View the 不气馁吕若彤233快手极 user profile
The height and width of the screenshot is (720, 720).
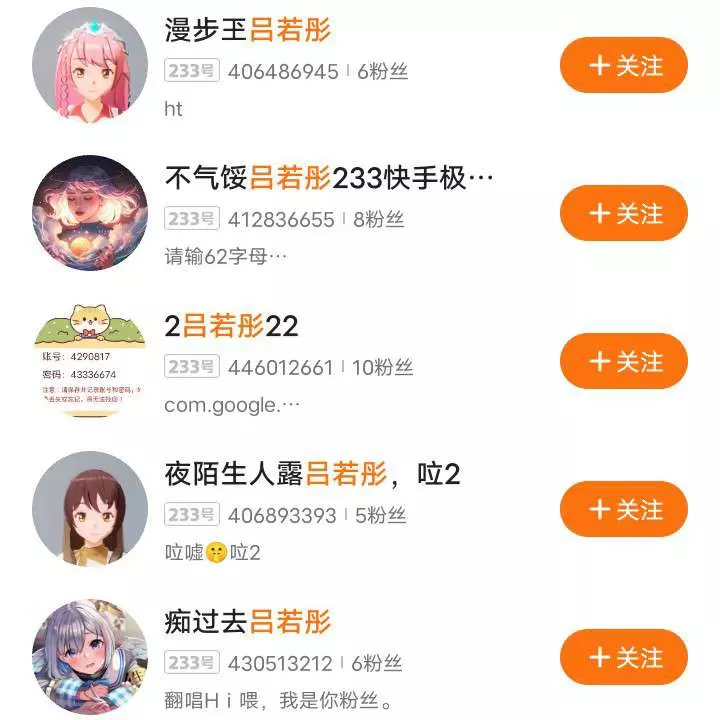coord(328,178)
